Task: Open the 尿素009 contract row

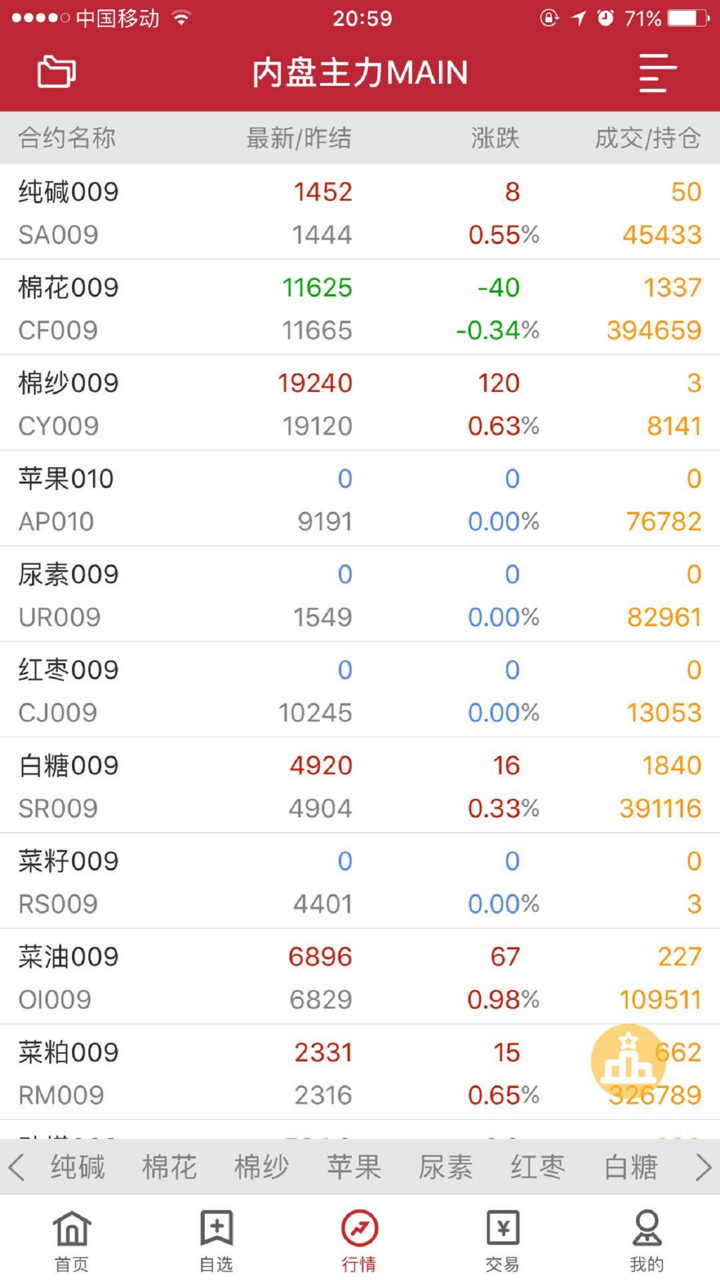Action: (x=360, y=595)
